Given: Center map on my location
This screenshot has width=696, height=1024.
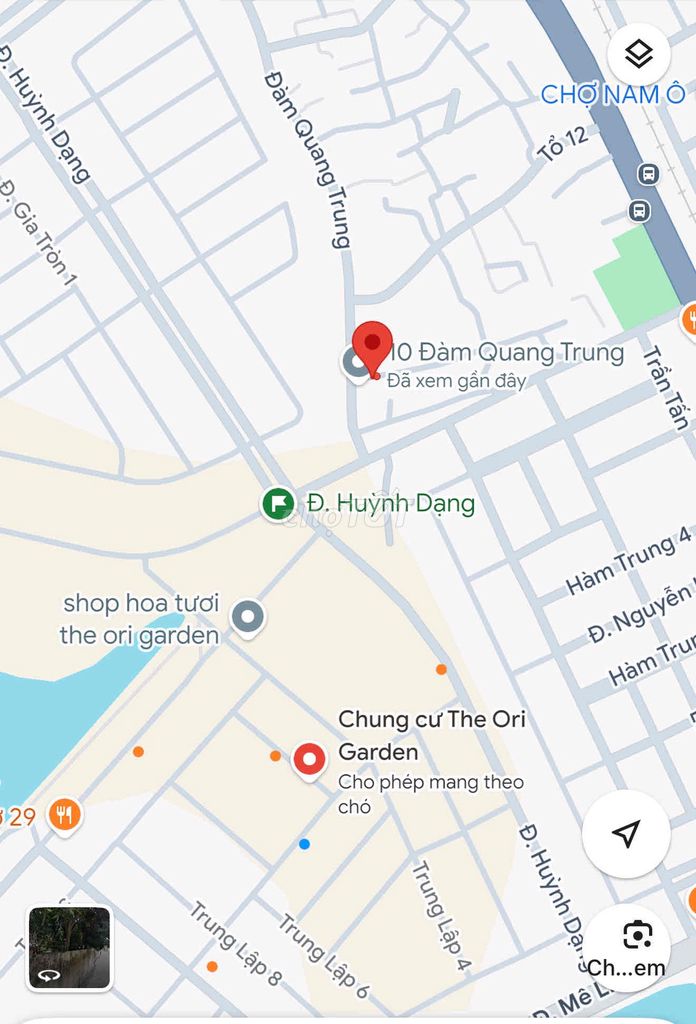Looking at the screenshot, I should (626, 834).
